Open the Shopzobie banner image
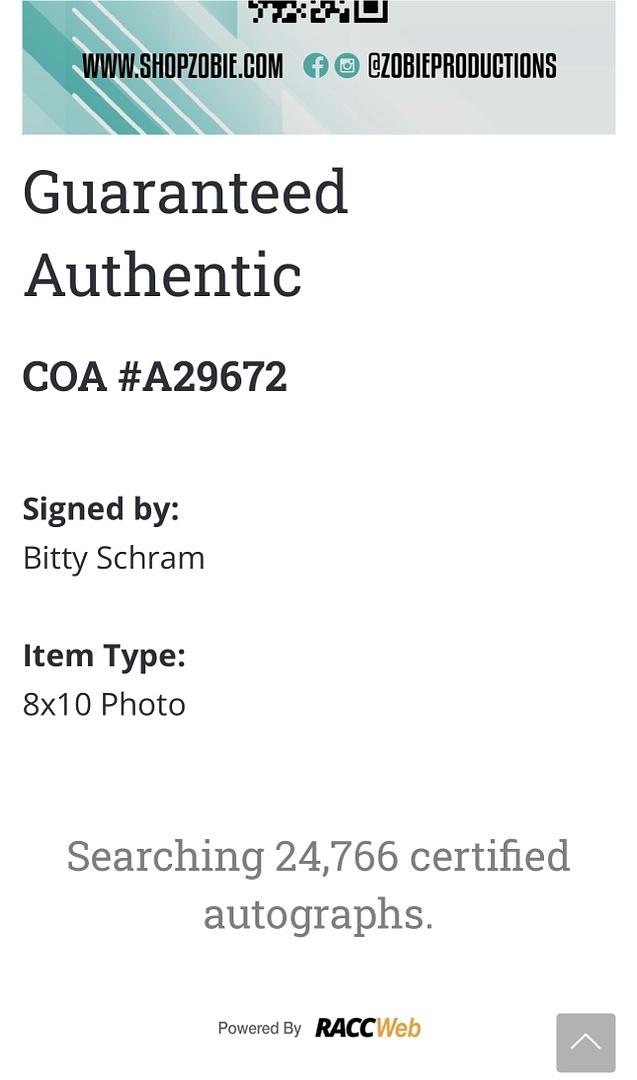This screenshot has height=1080, width=637. pyautogui.click(x=318, y=67)
